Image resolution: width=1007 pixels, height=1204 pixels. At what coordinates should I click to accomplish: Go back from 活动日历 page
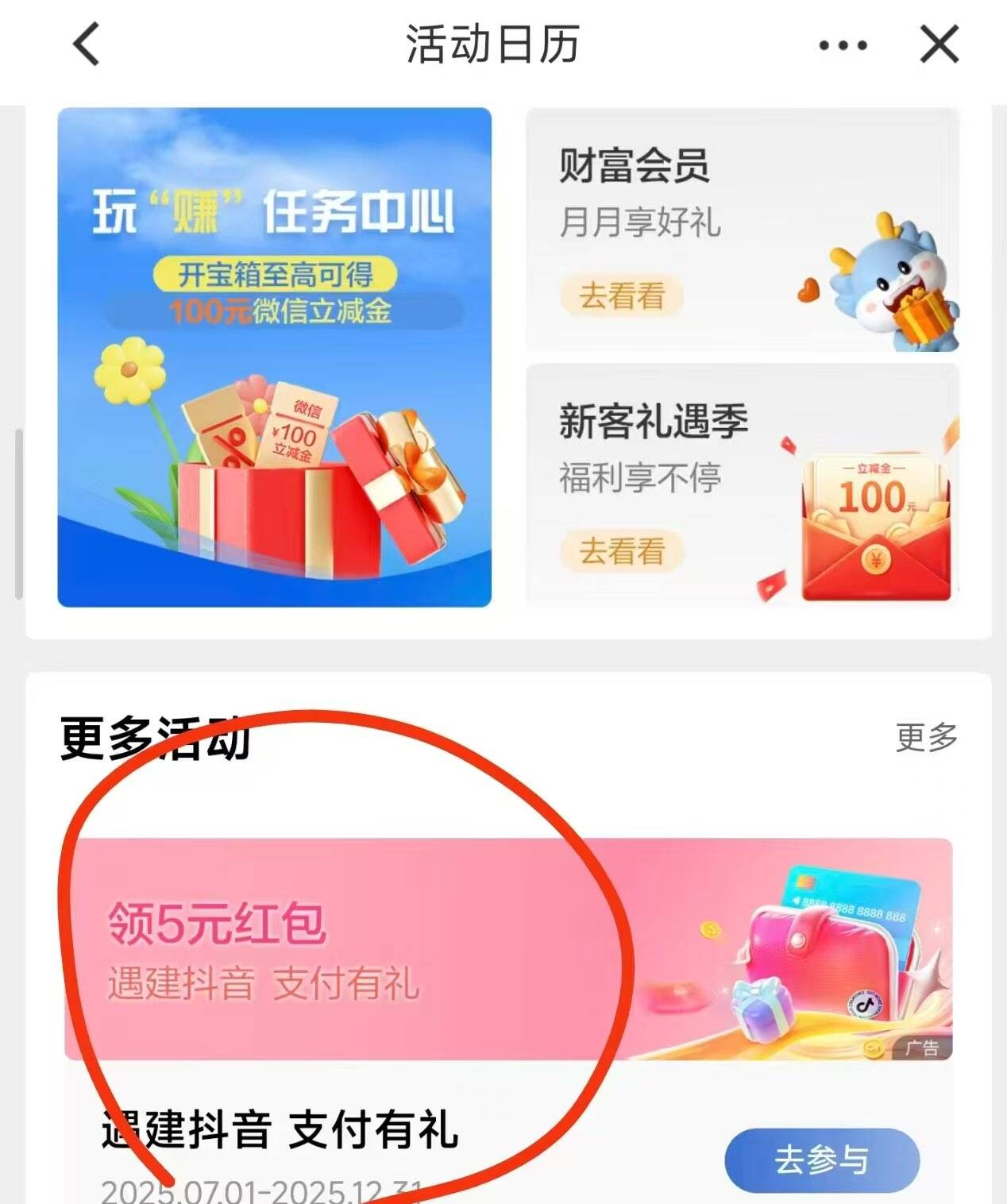(86, 44)
